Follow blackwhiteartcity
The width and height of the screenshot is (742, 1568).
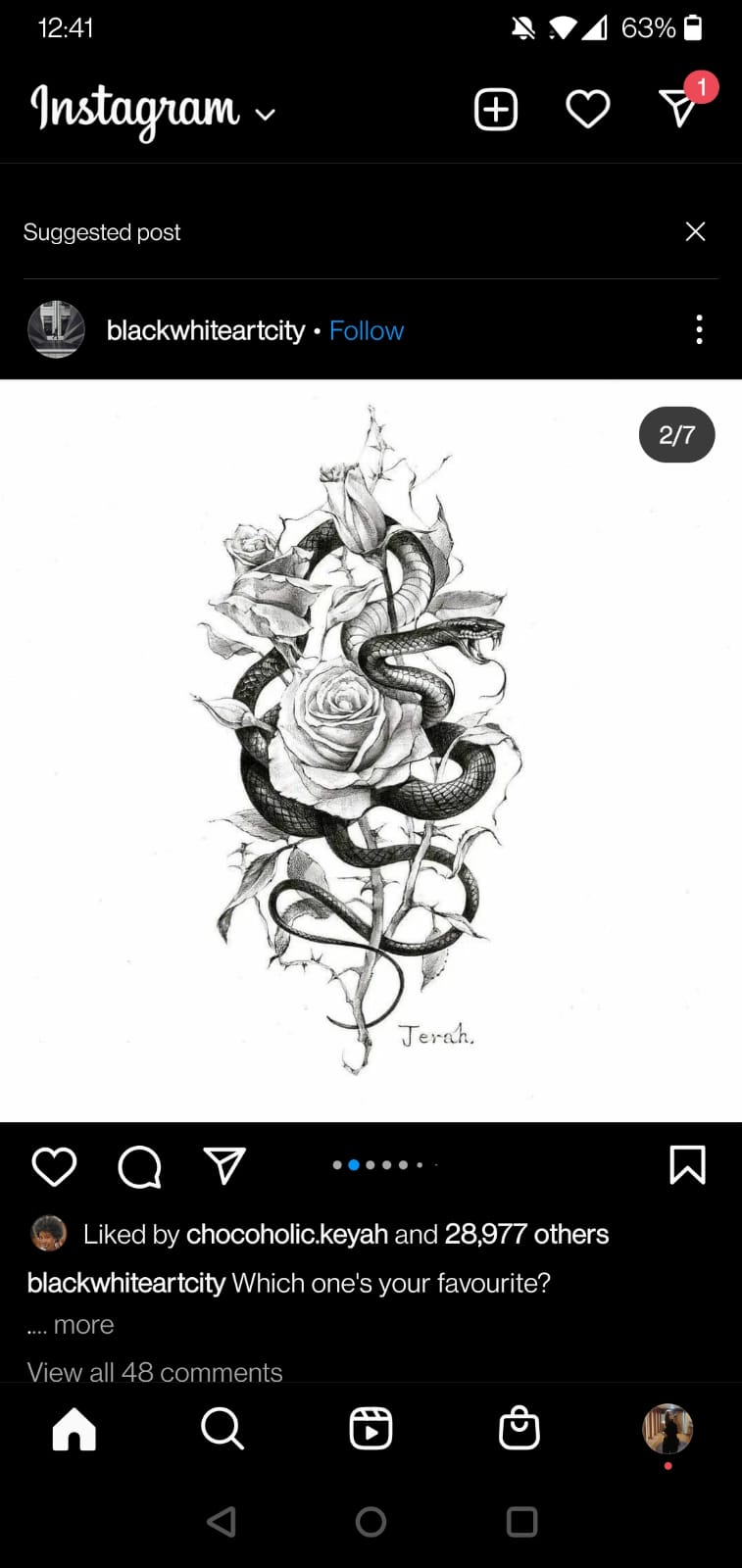[366, 330]
